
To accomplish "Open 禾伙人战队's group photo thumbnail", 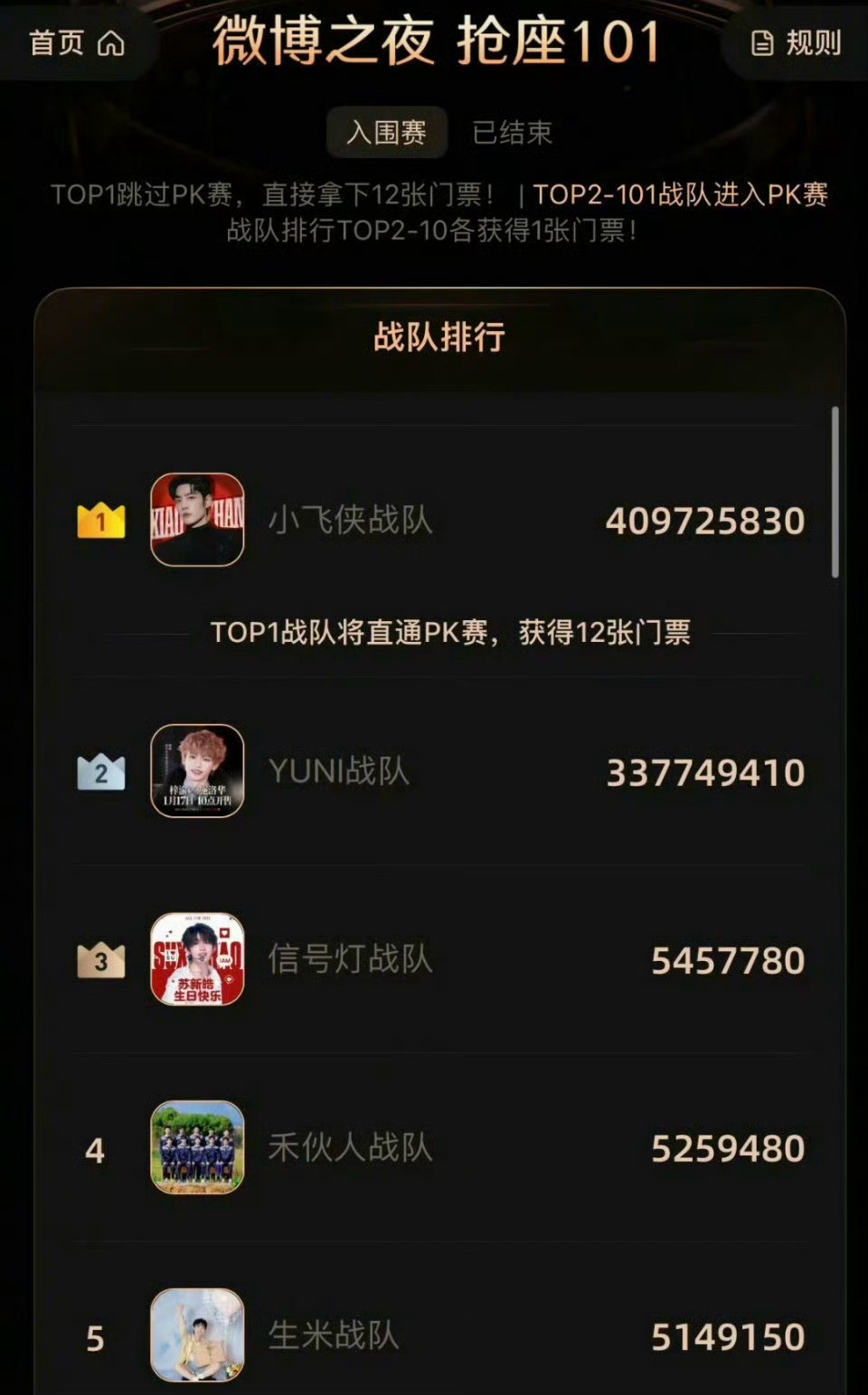I will [197, 1148].
